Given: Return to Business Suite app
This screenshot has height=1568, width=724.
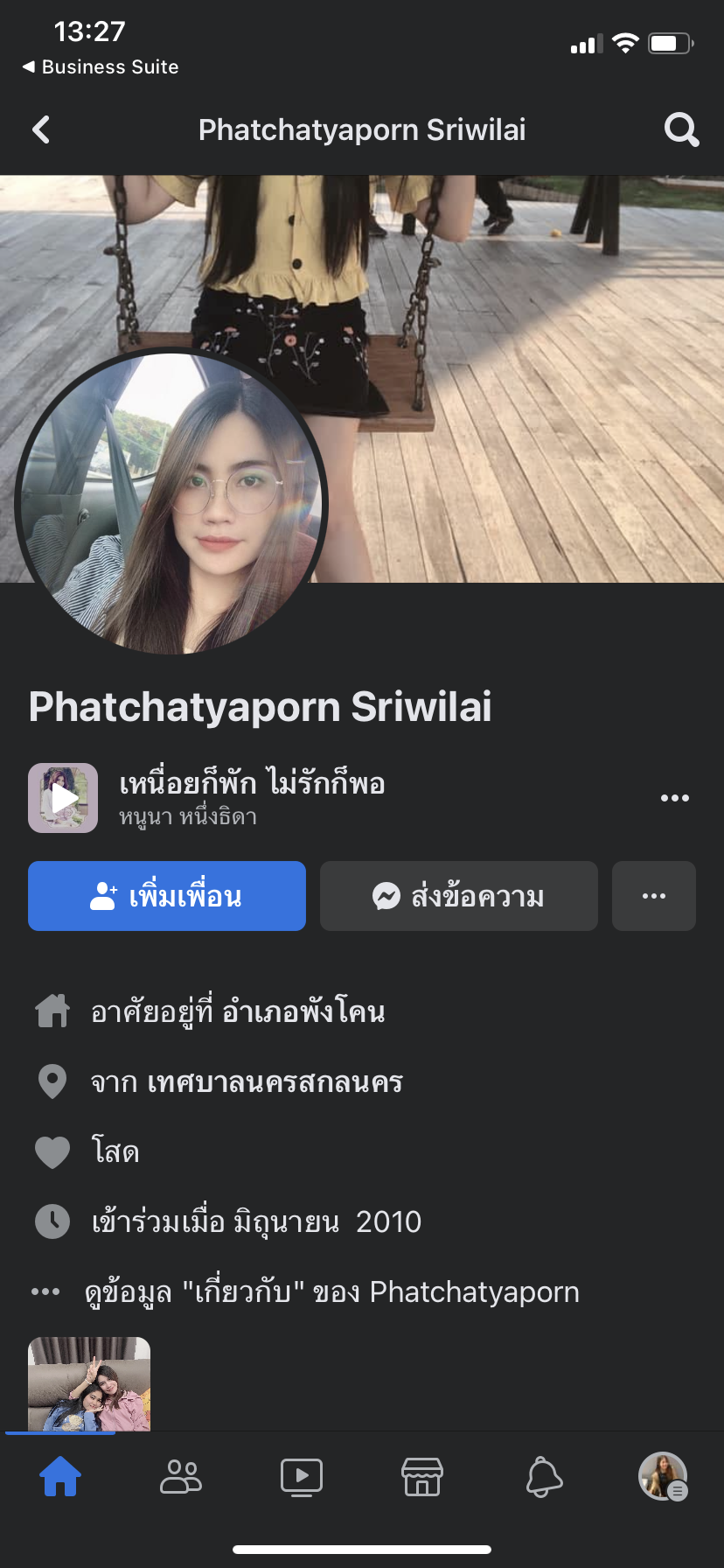Looking at the screenshot, I should click(101, 67).
